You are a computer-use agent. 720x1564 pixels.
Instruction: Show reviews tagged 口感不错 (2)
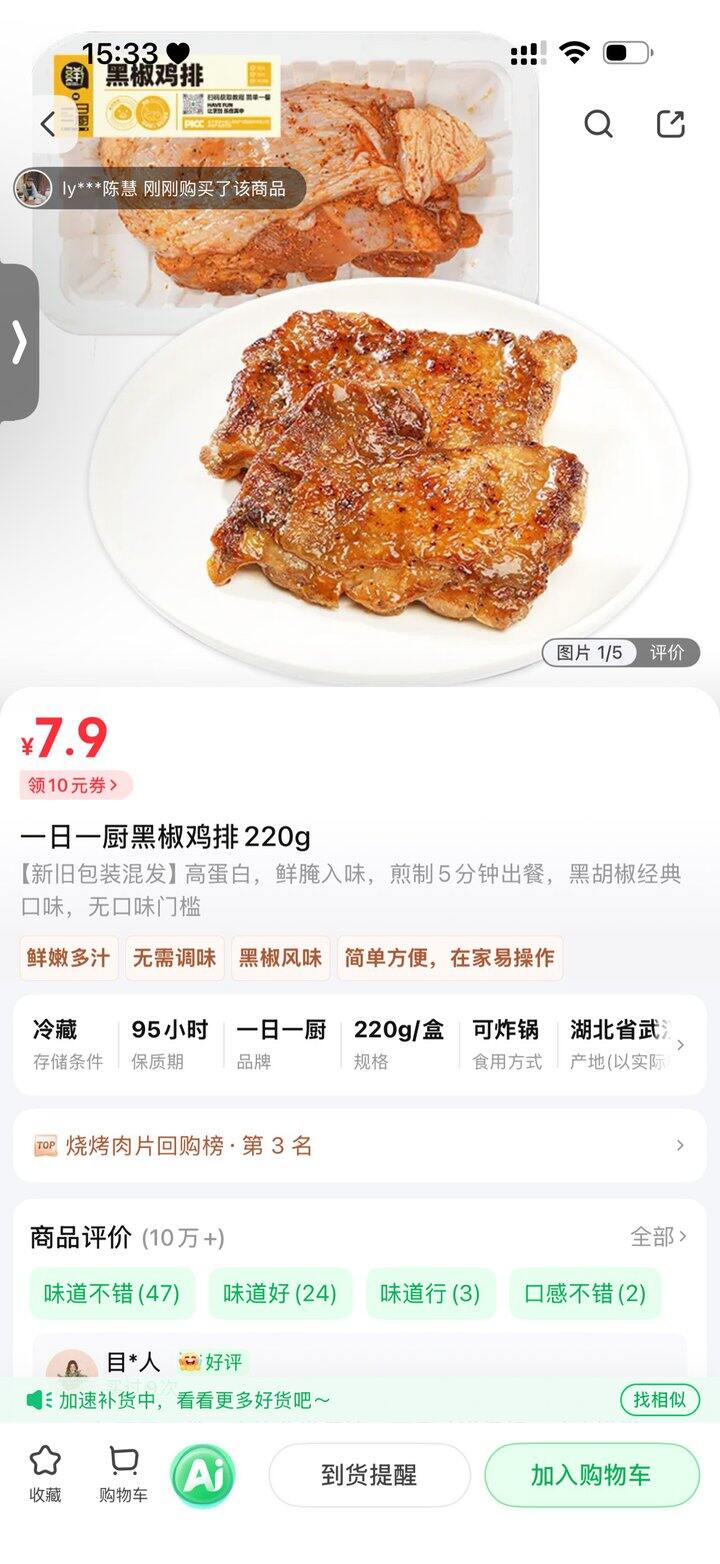click(585, 1293)
